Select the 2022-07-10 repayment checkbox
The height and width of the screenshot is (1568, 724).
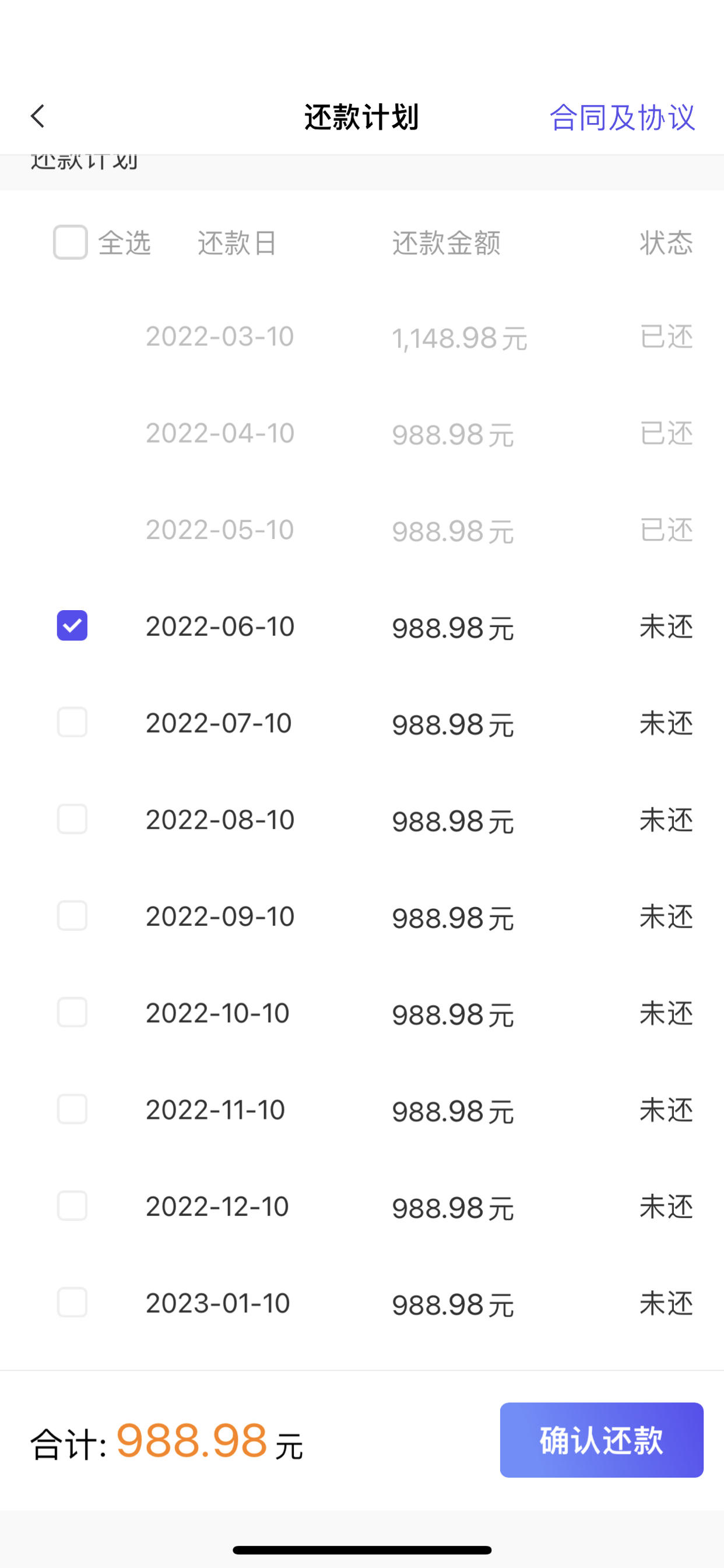[x=72, y=723]
